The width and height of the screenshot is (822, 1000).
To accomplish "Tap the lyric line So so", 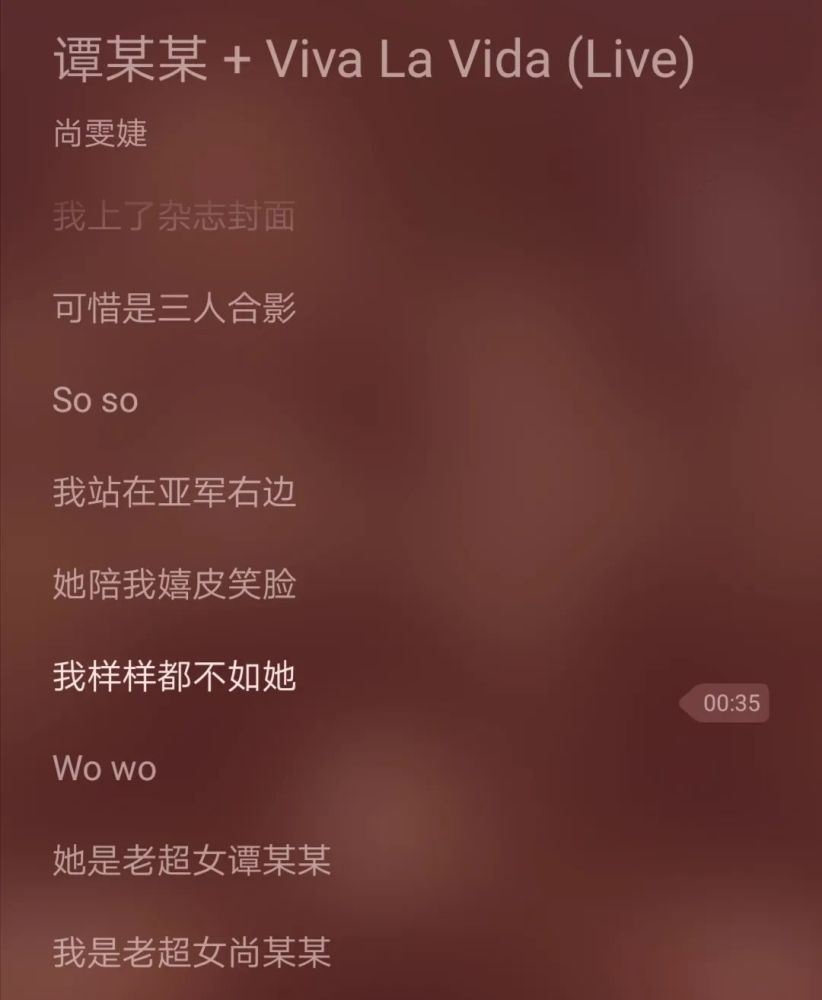I will pyautogui.click(x=95, y=401).
